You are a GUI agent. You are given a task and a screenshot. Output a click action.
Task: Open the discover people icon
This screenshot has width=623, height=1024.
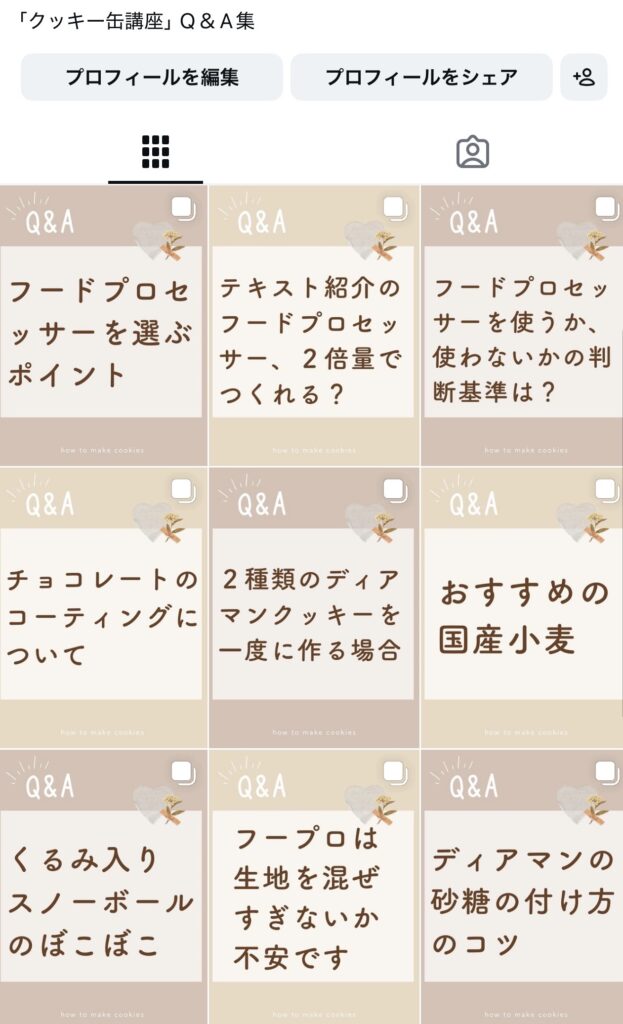pos(584,77)
